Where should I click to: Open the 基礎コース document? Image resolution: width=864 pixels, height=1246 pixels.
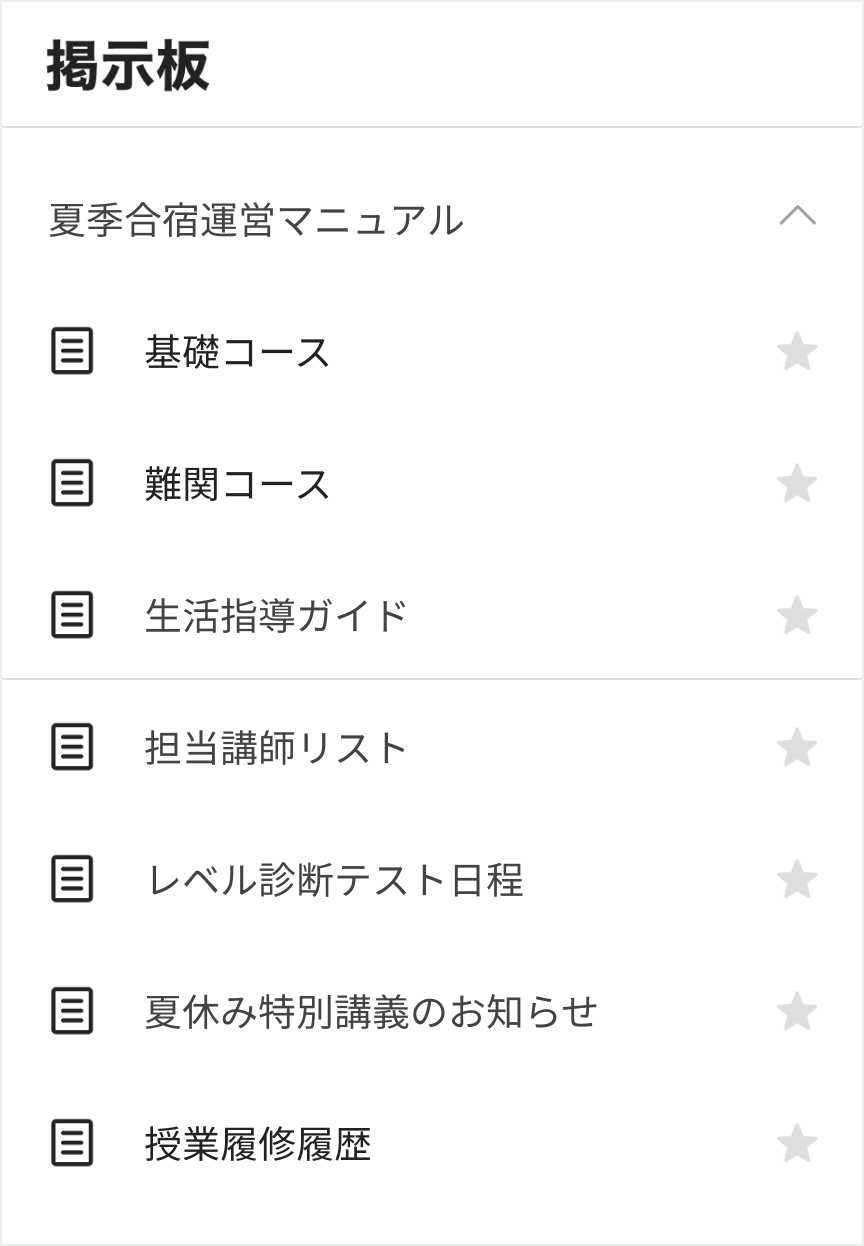[x=237, y=352]
